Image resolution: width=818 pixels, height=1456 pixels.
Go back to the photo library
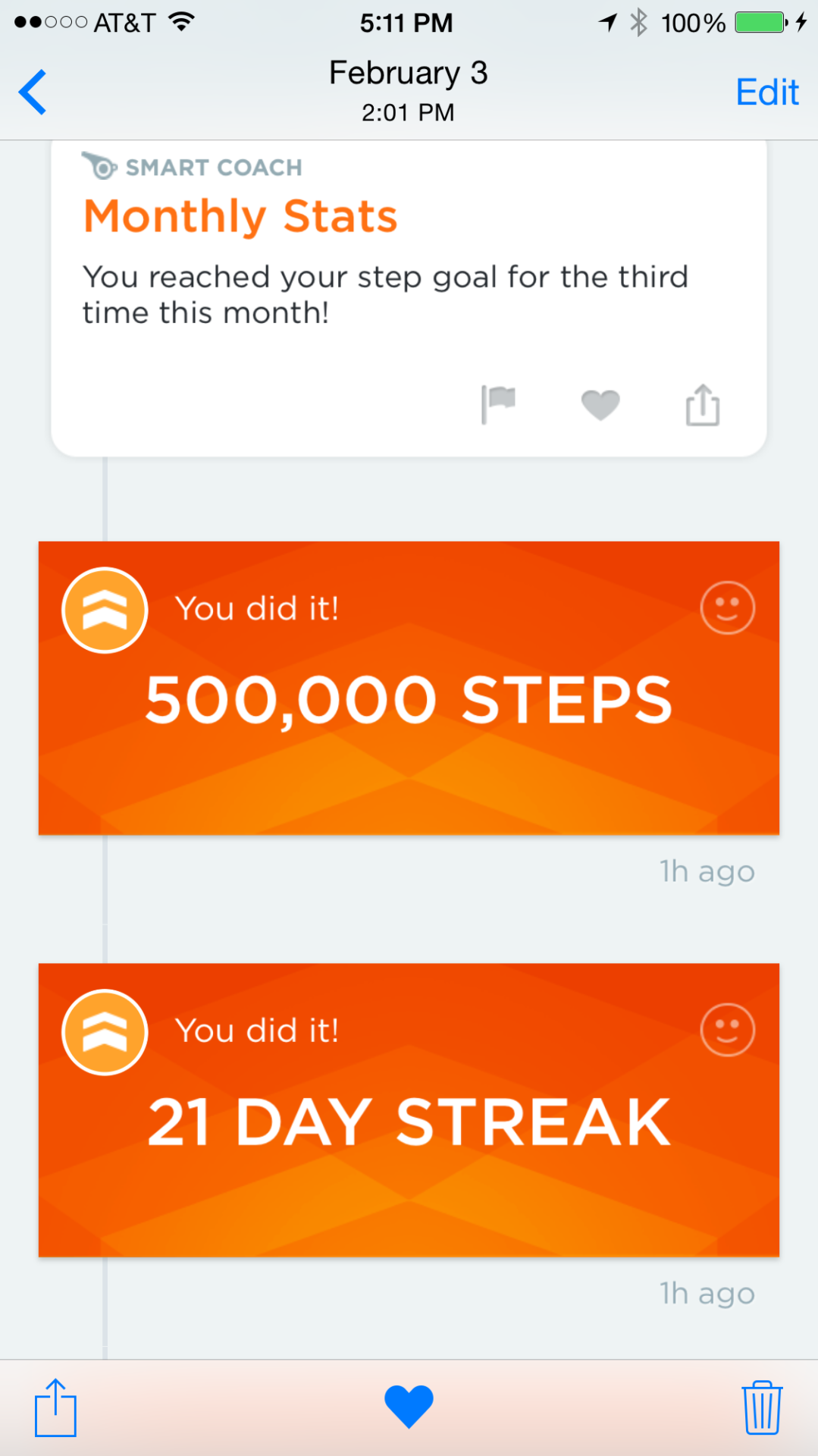pos(33,92)
